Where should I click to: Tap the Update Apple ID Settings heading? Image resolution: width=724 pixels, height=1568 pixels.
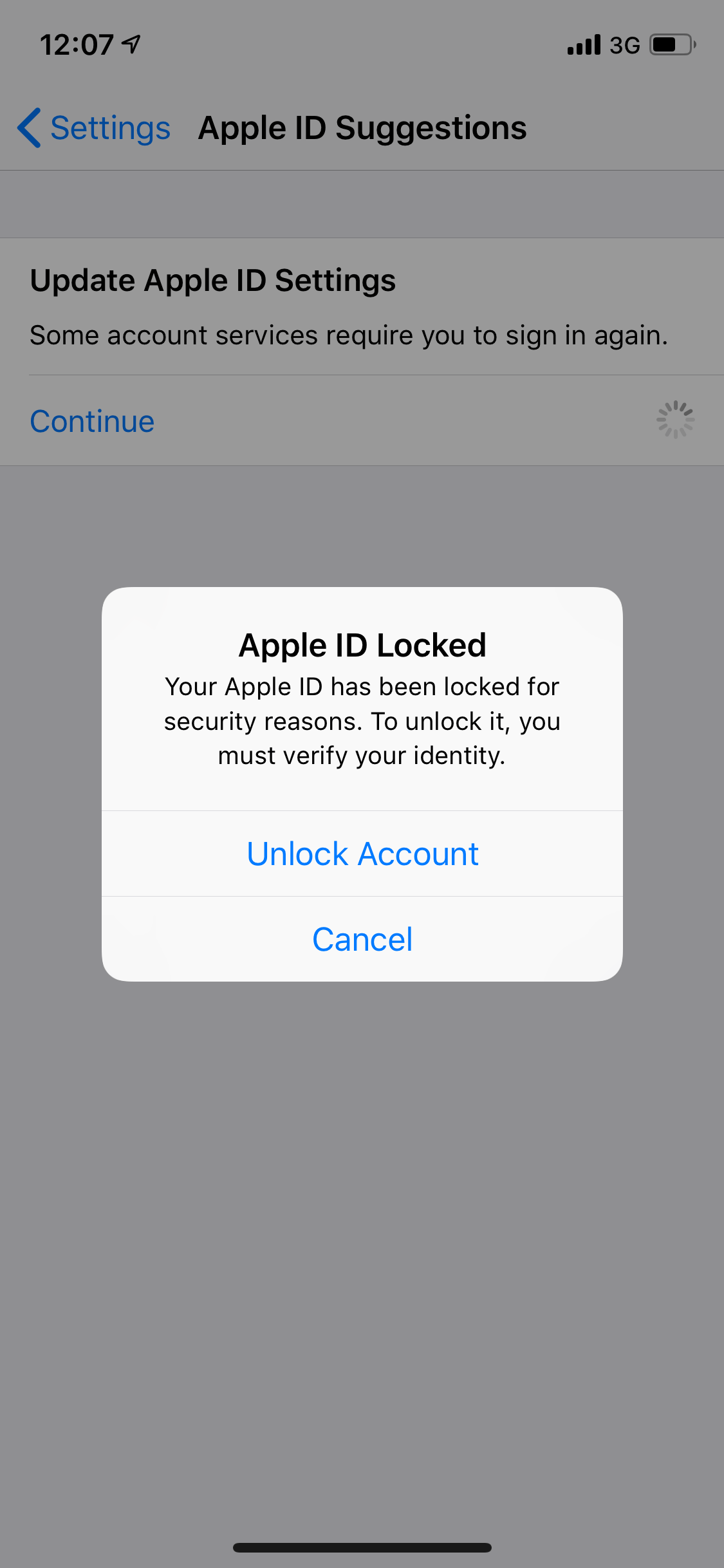point(212,279)
